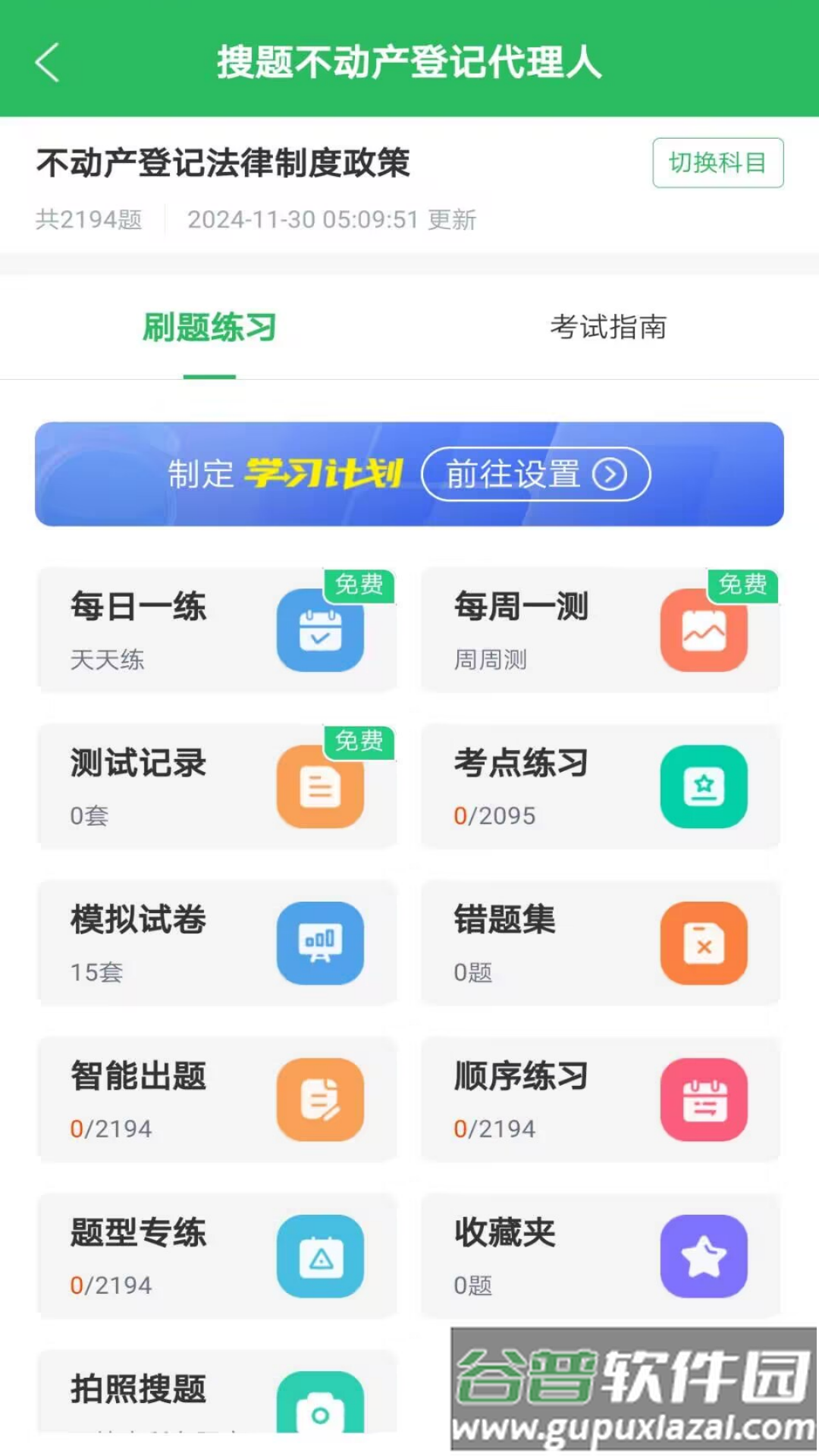Start 智能出题 practice
The image size is (819, 1456).
[217, 1100]
